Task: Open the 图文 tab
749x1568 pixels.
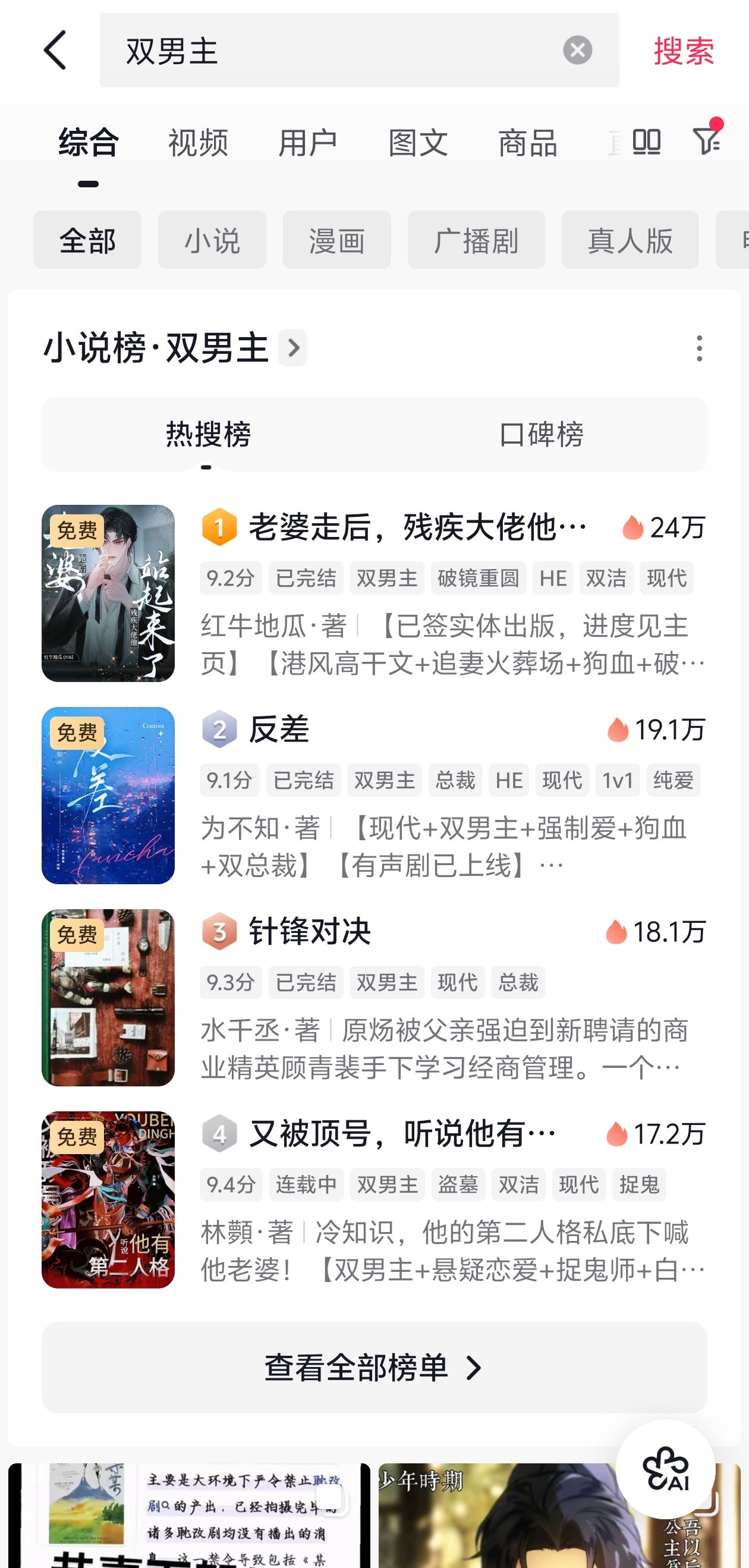Action: point(418,144)
